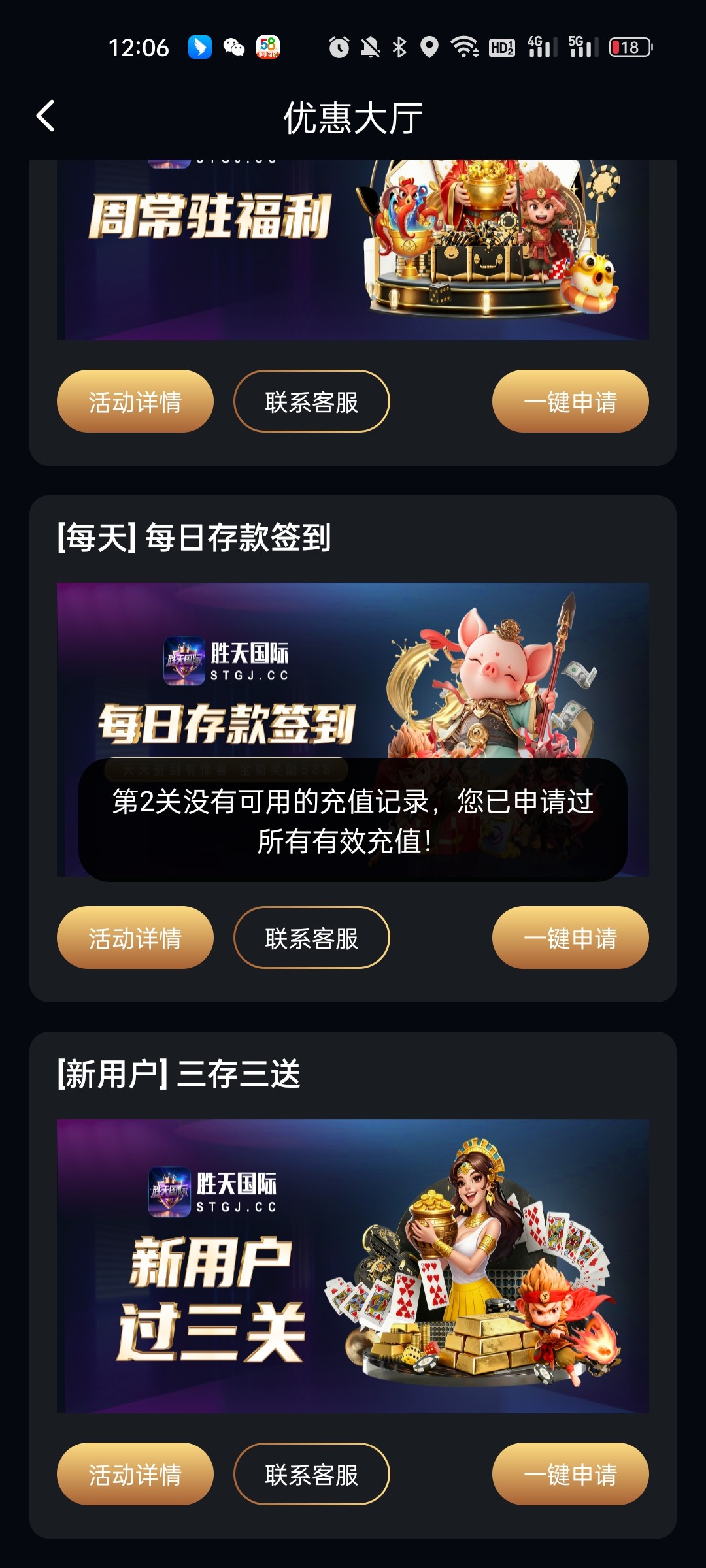Apply with 一键申请 for 三存三送

pos(570,1474)
